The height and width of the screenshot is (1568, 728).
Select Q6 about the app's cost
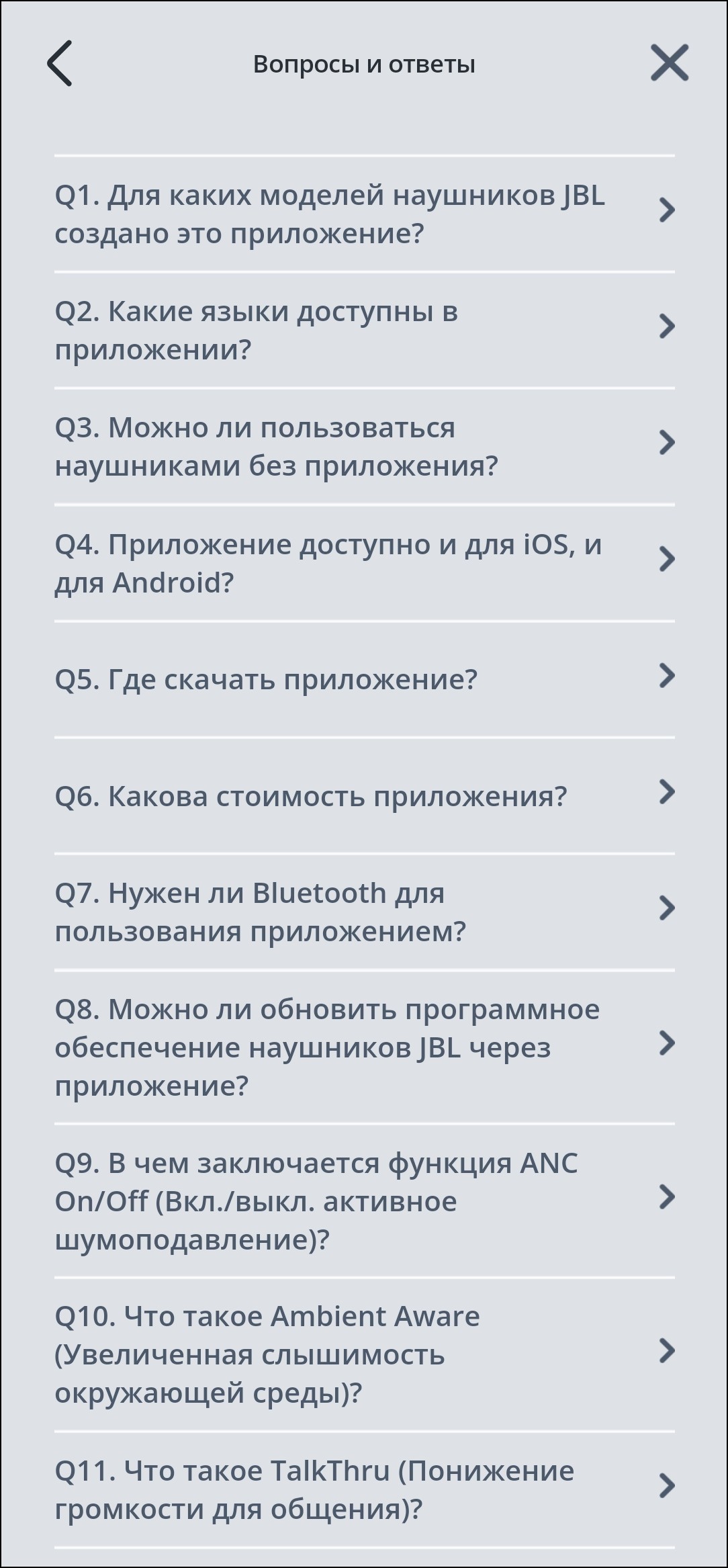(x=364, y=796)
